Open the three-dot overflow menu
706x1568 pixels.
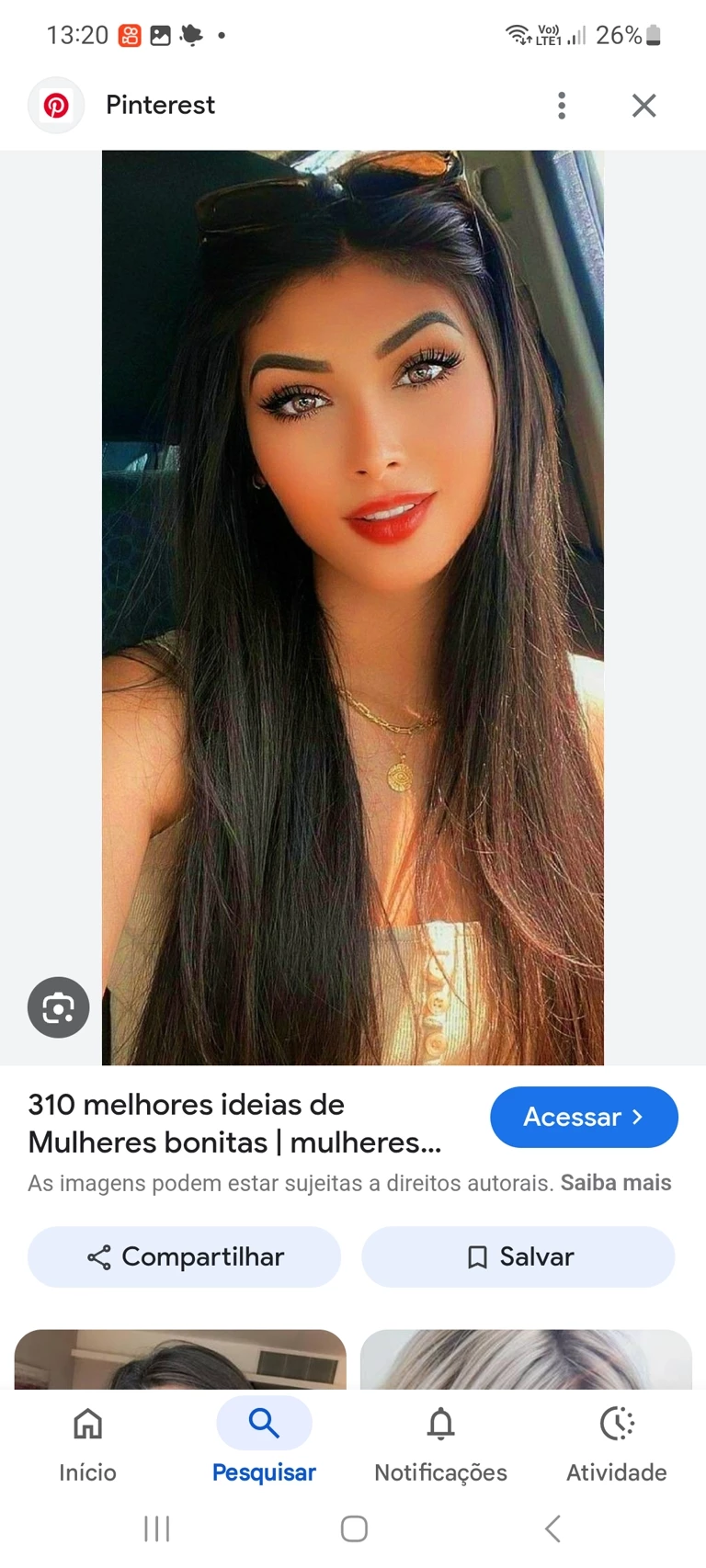point(562,106)
